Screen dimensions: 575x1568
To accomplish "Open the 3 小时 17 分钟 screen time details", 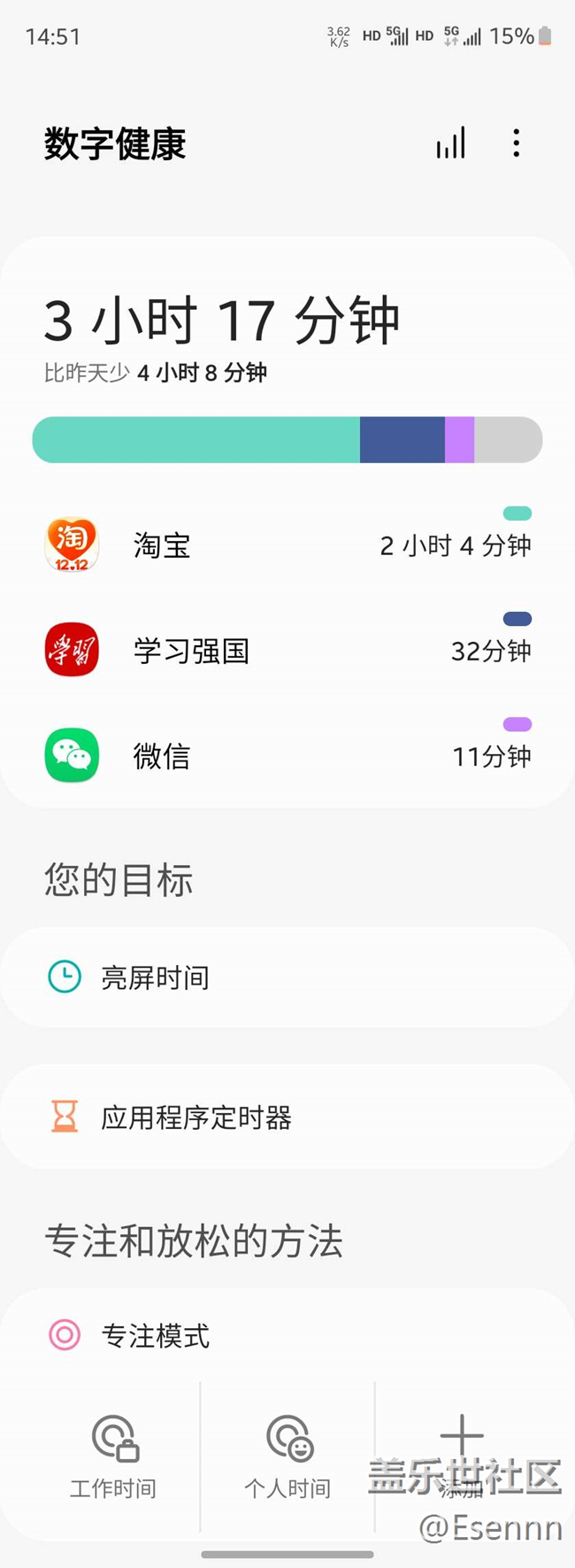I will 222,321.
